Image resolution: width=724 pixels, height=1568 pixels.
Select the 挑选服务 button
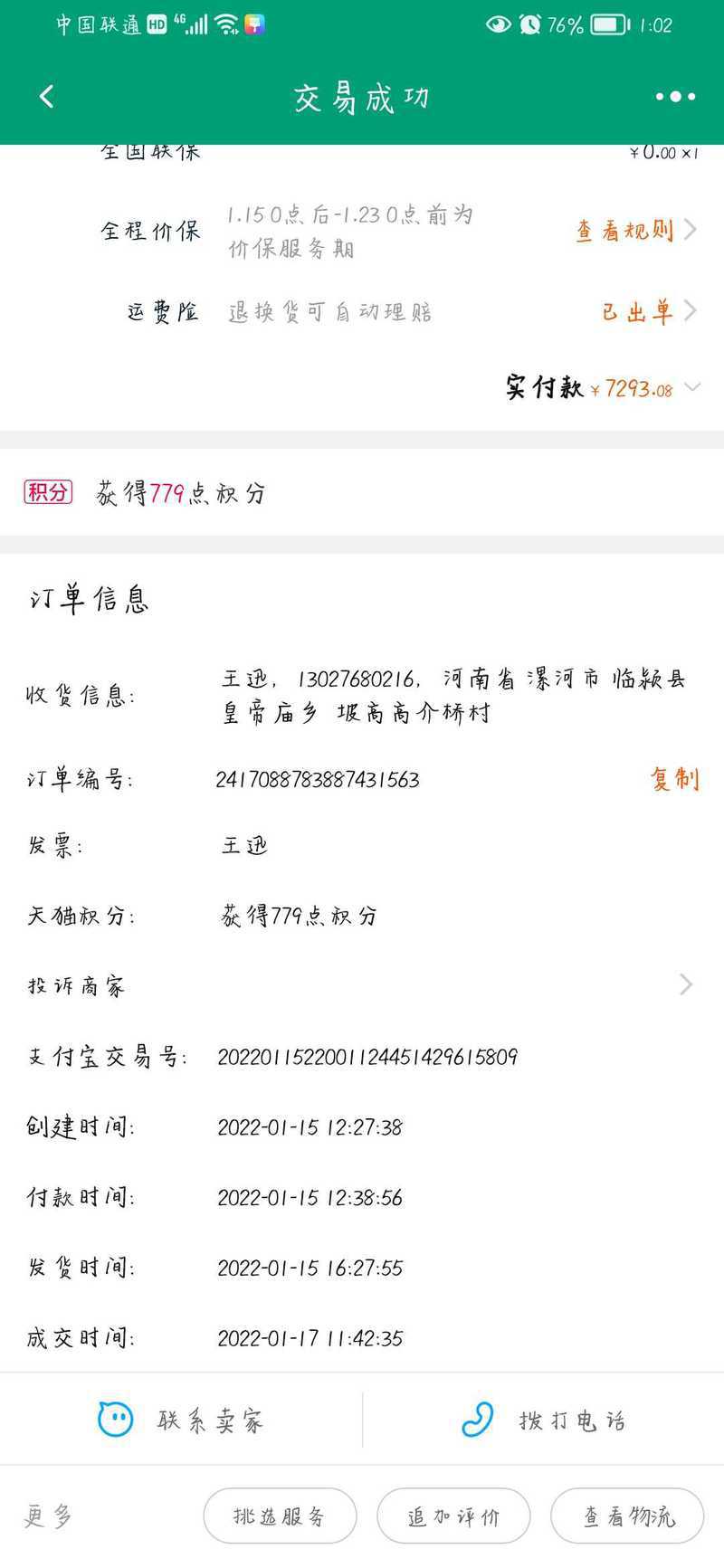[x=280, y=1516]
